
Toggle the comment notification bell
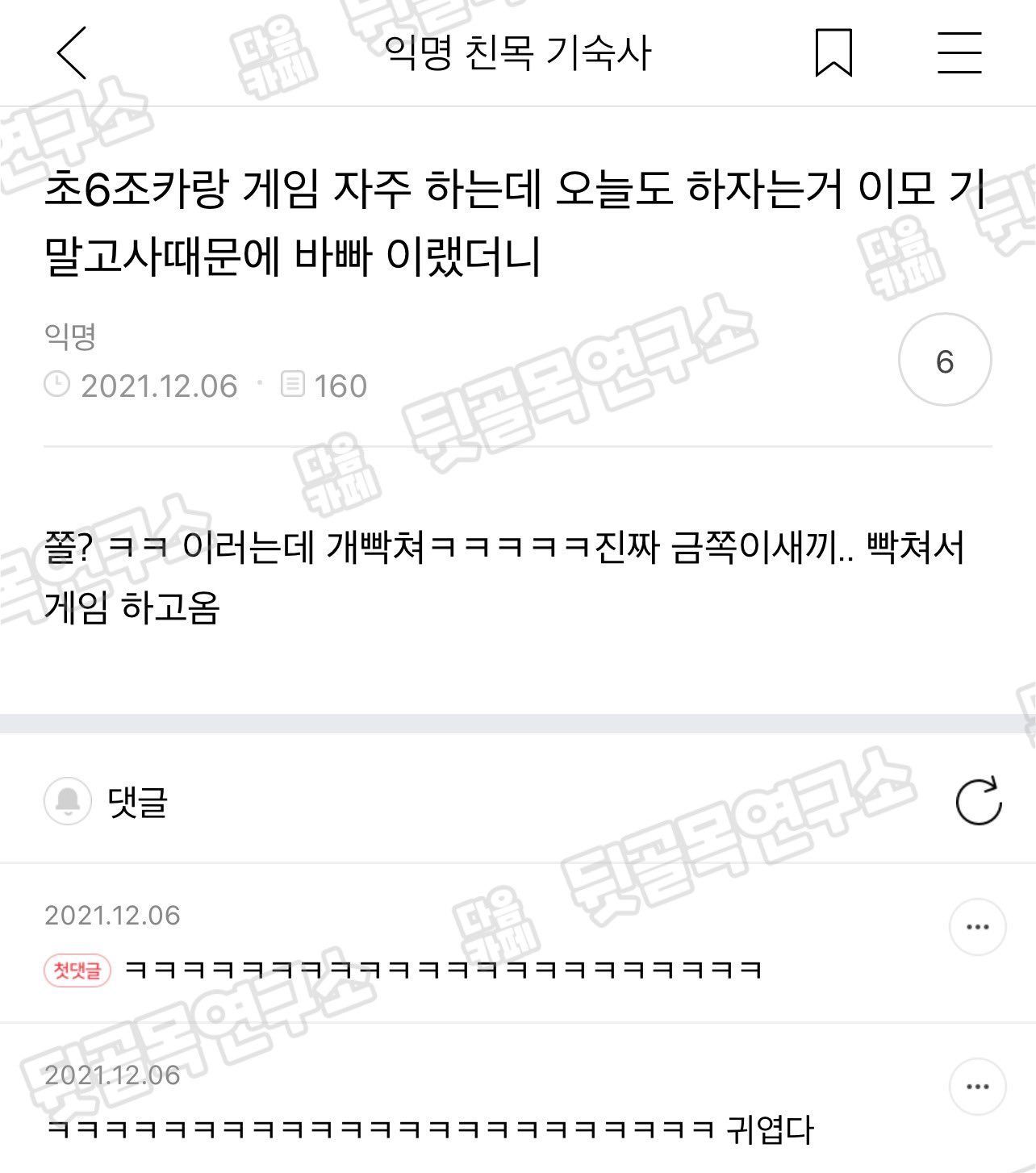[67, 801]
